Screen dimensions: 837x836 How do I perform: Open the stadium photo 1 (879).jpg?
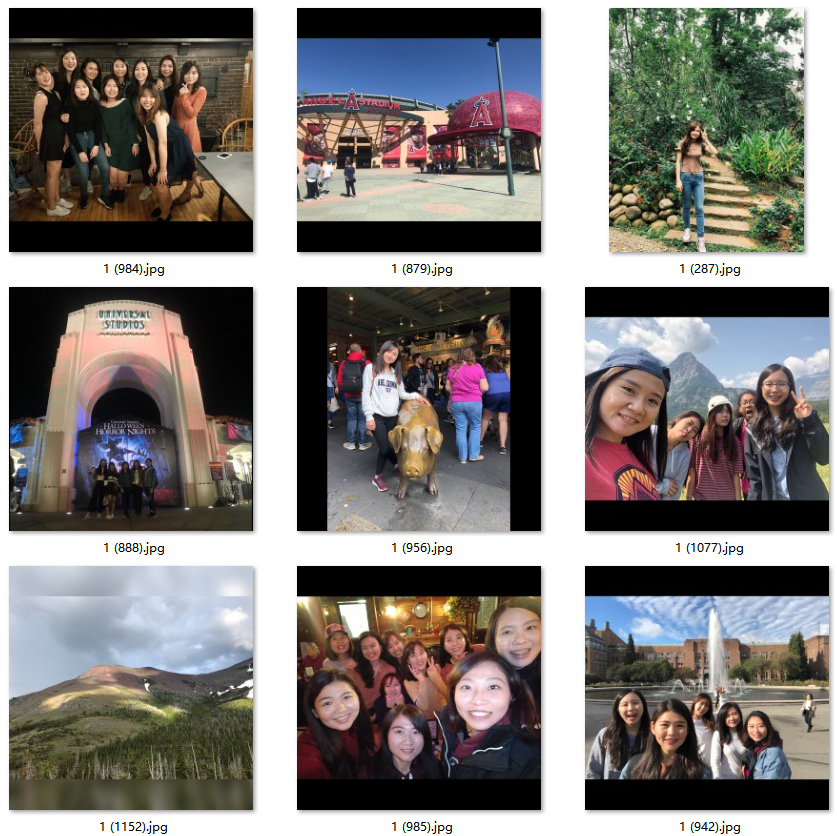(419, 130)
